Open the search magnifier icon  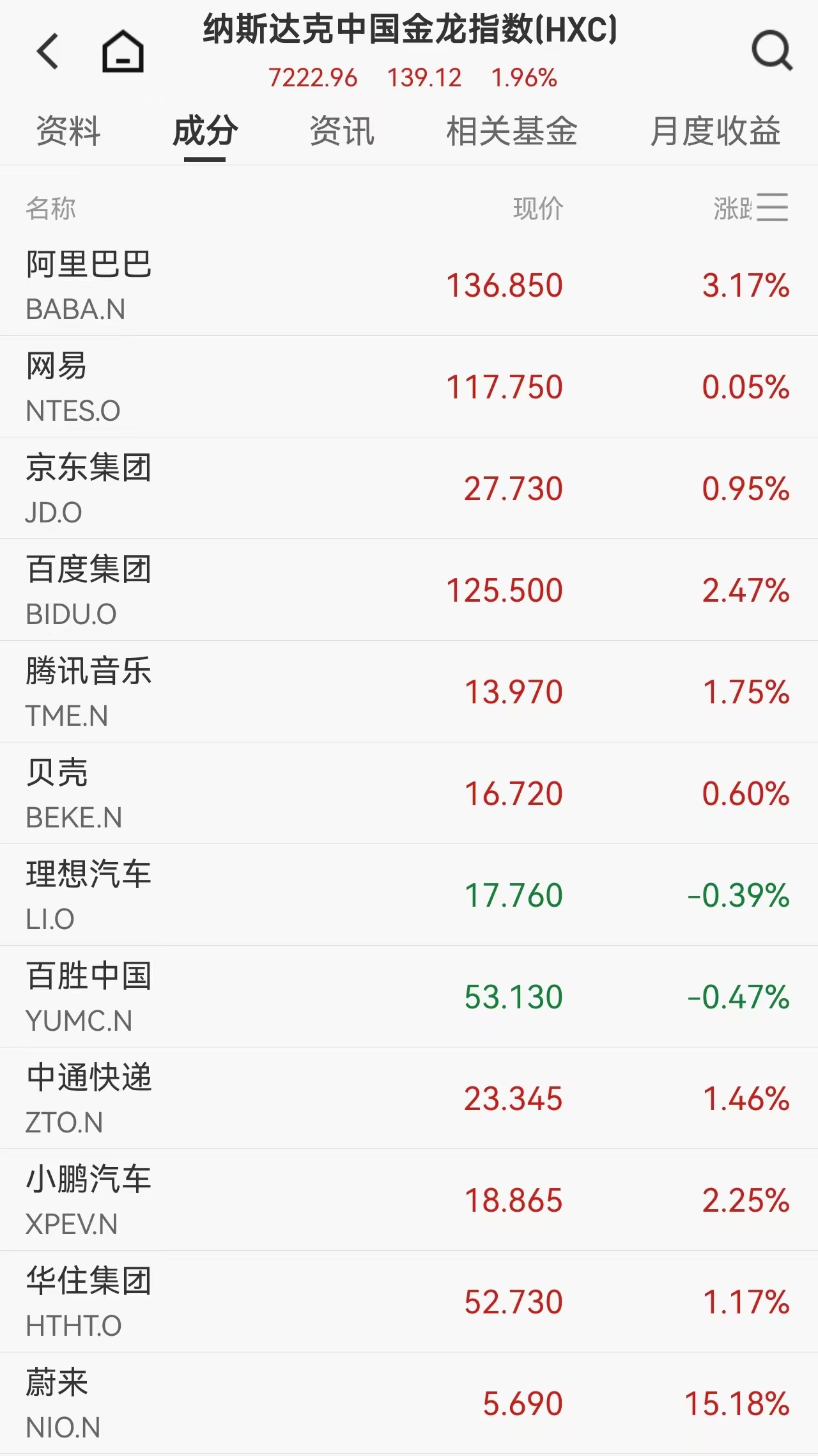tap(771, 51)
